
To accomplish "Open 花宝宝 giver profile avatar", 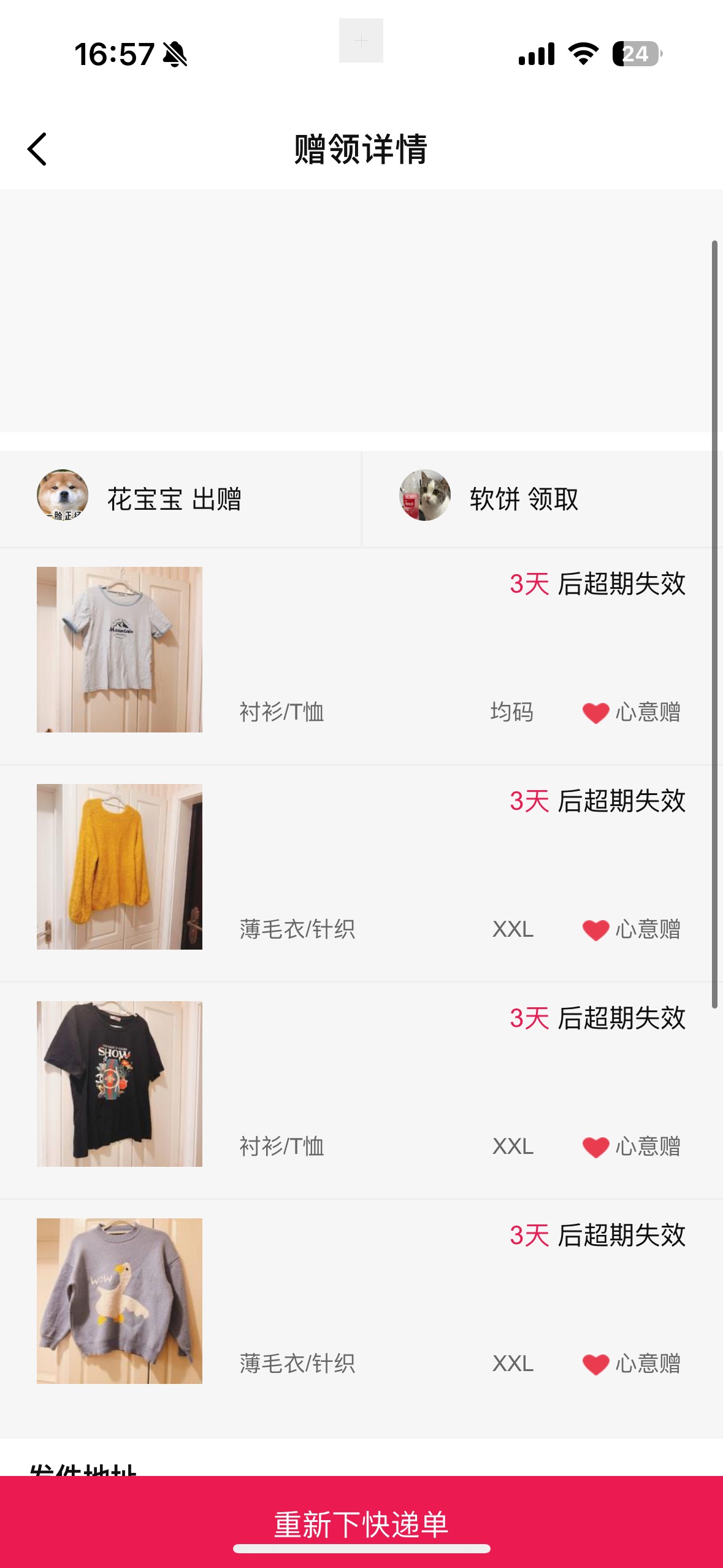I will pyautogui.click(x=63, y=495).
